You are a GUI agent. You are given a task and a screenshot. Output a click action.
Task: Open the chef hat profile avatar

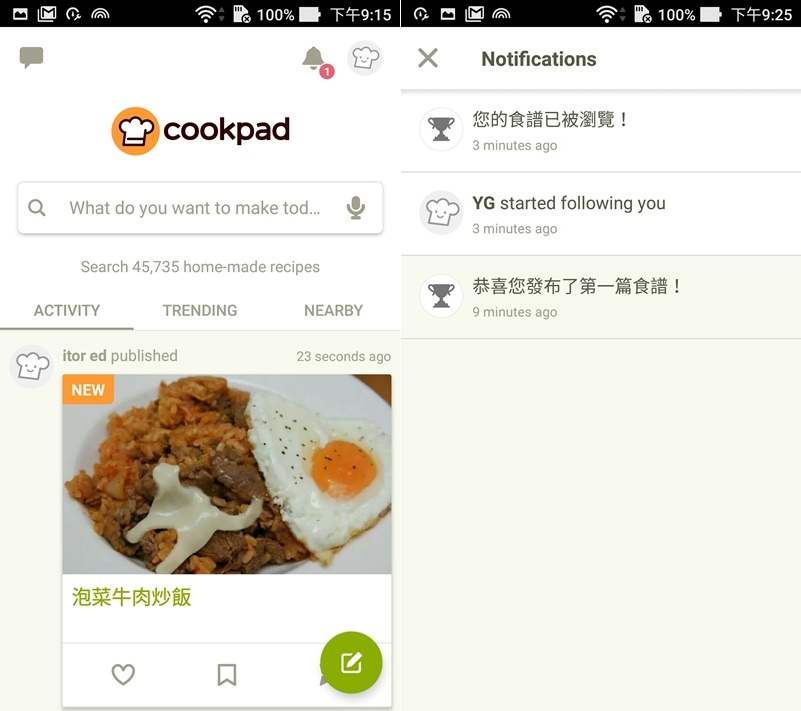click(365, 58)
